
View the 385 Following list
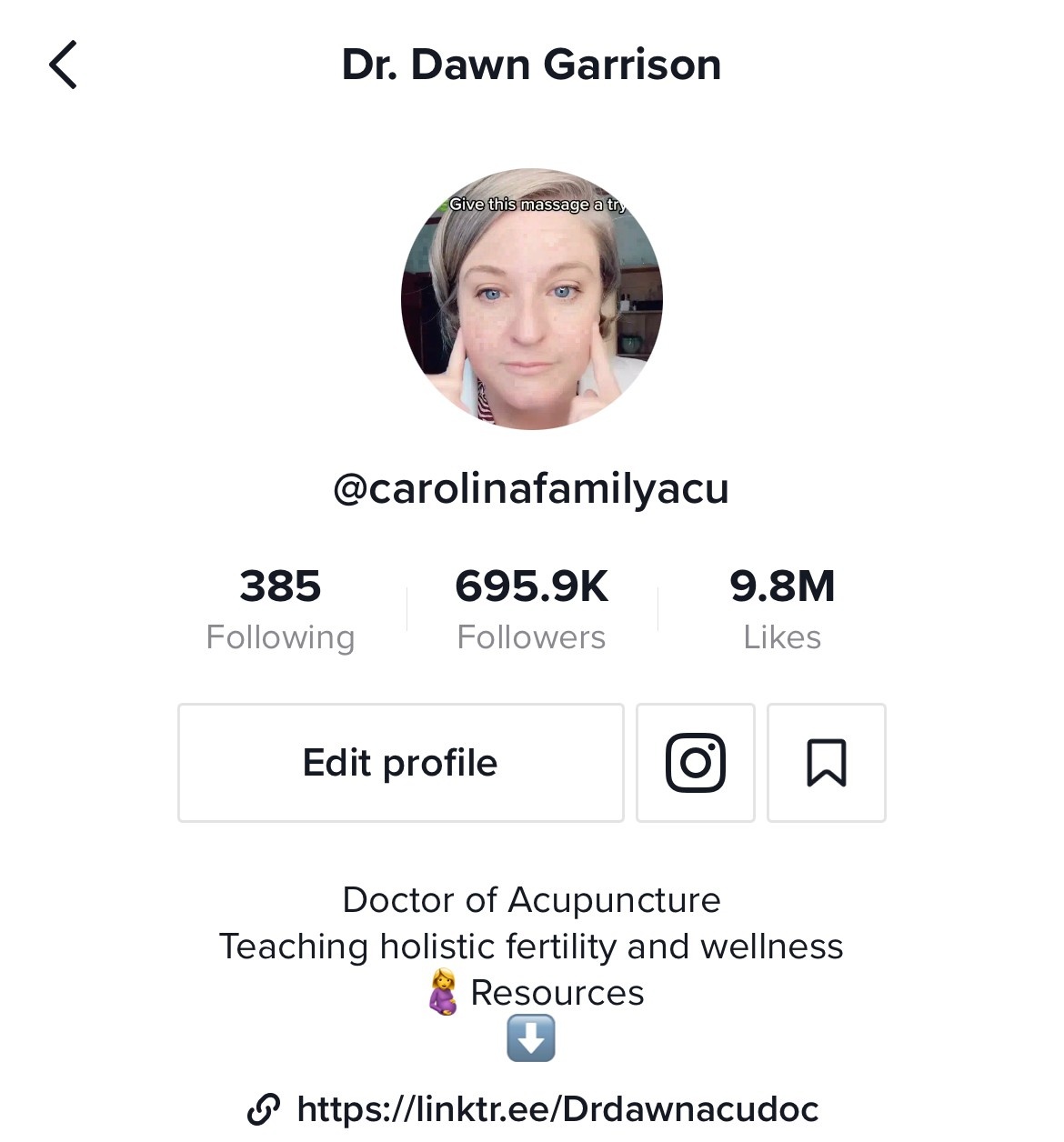[280, 609]
